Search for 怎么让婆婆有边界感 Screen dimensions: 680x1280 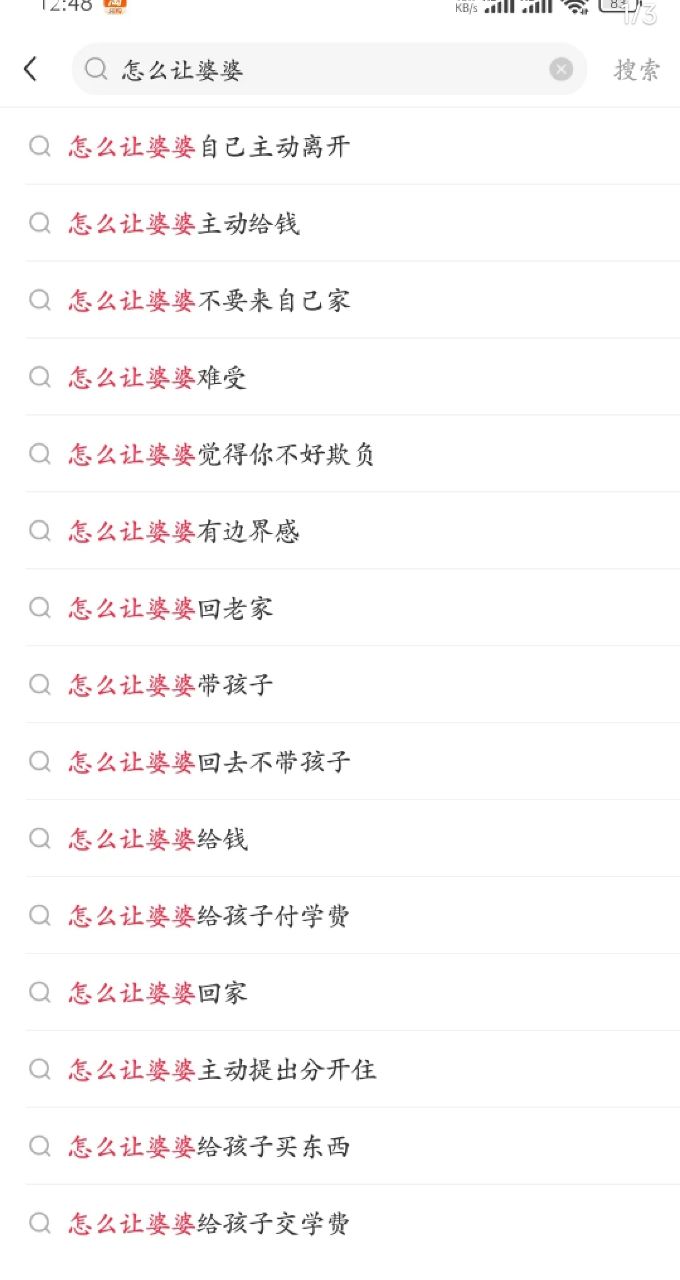(184, 532)
